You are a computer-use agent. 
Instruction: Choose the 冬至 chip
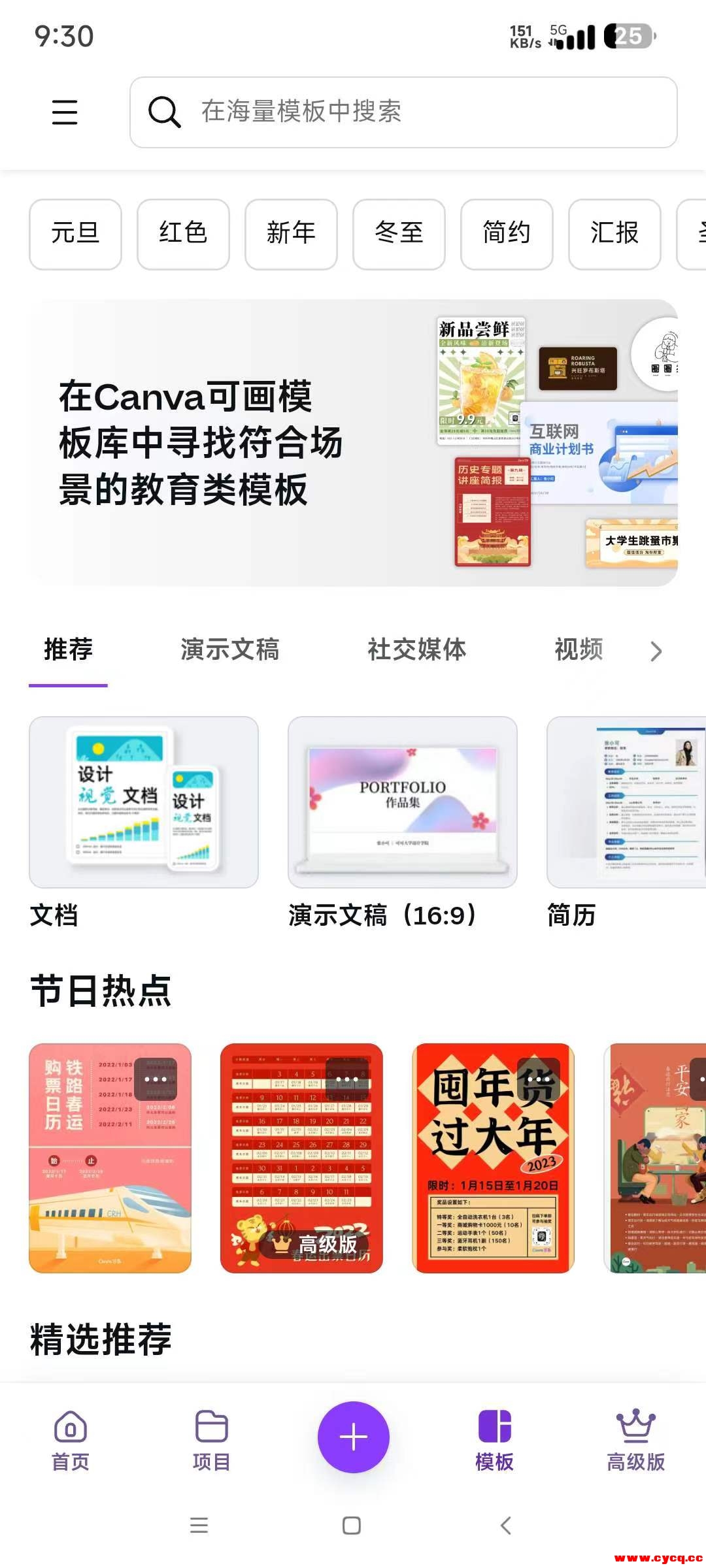coord(399,234)
